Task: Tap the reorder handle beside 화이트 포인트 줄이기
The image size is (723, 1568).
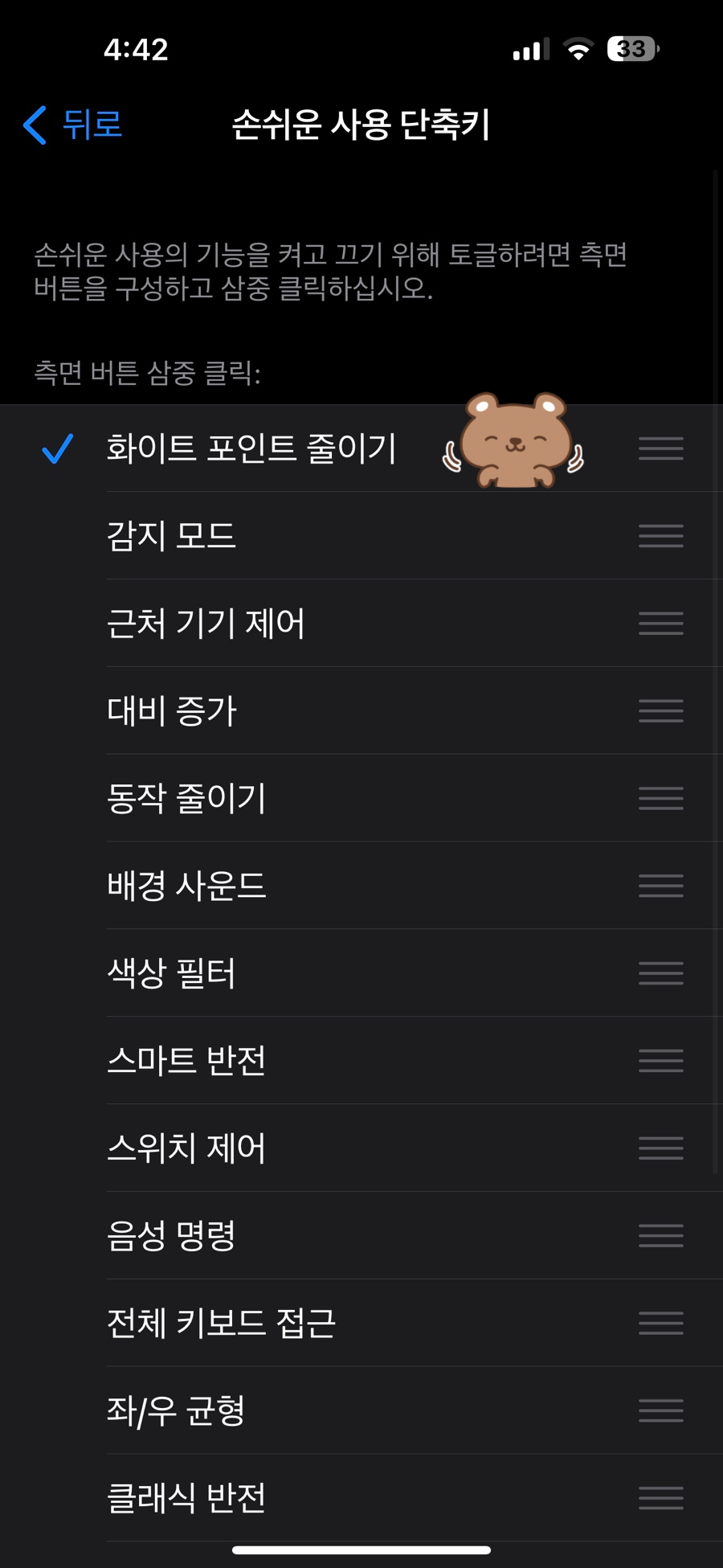Action: [x=660, y=448]
